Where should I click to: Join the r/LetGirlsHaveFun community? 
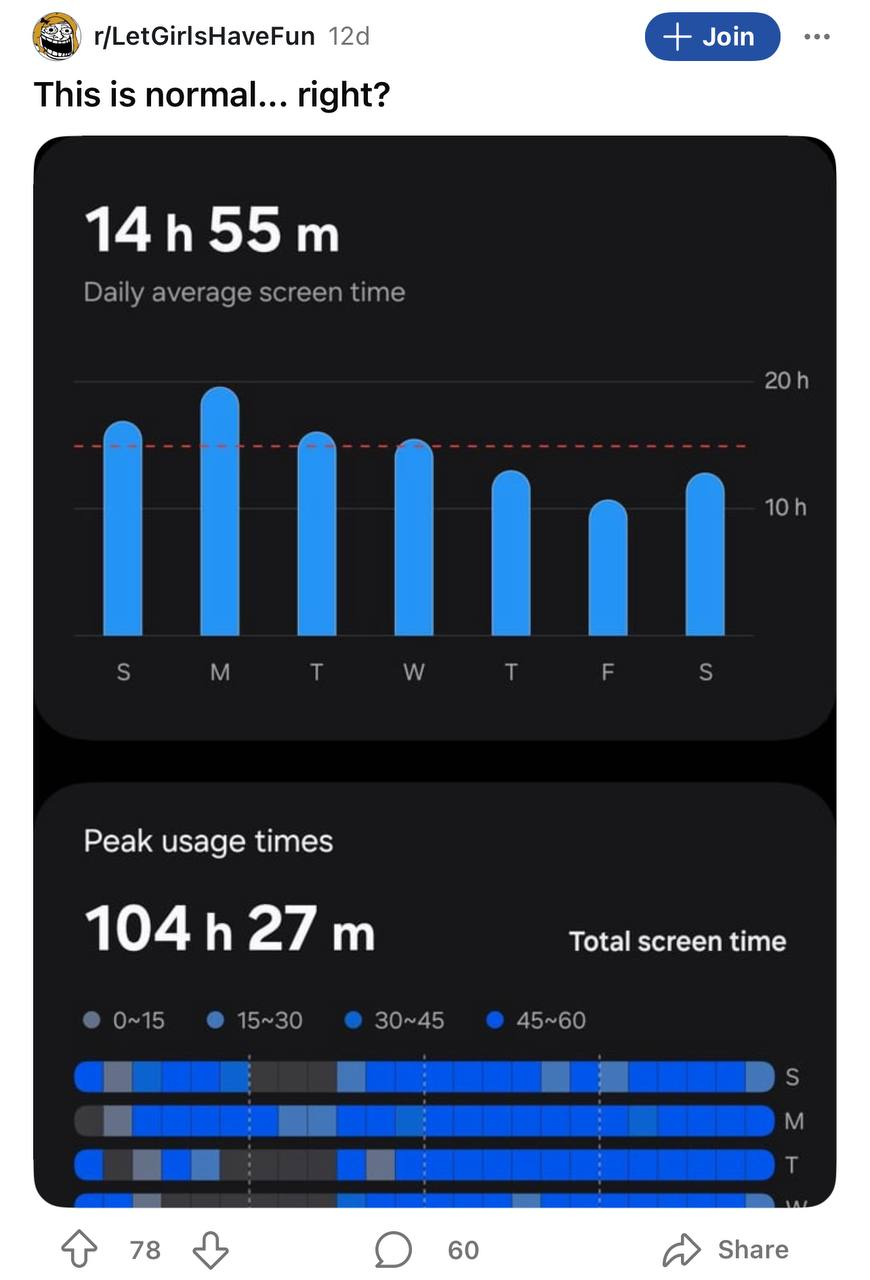pyautogui.click(x=712, y=37)
